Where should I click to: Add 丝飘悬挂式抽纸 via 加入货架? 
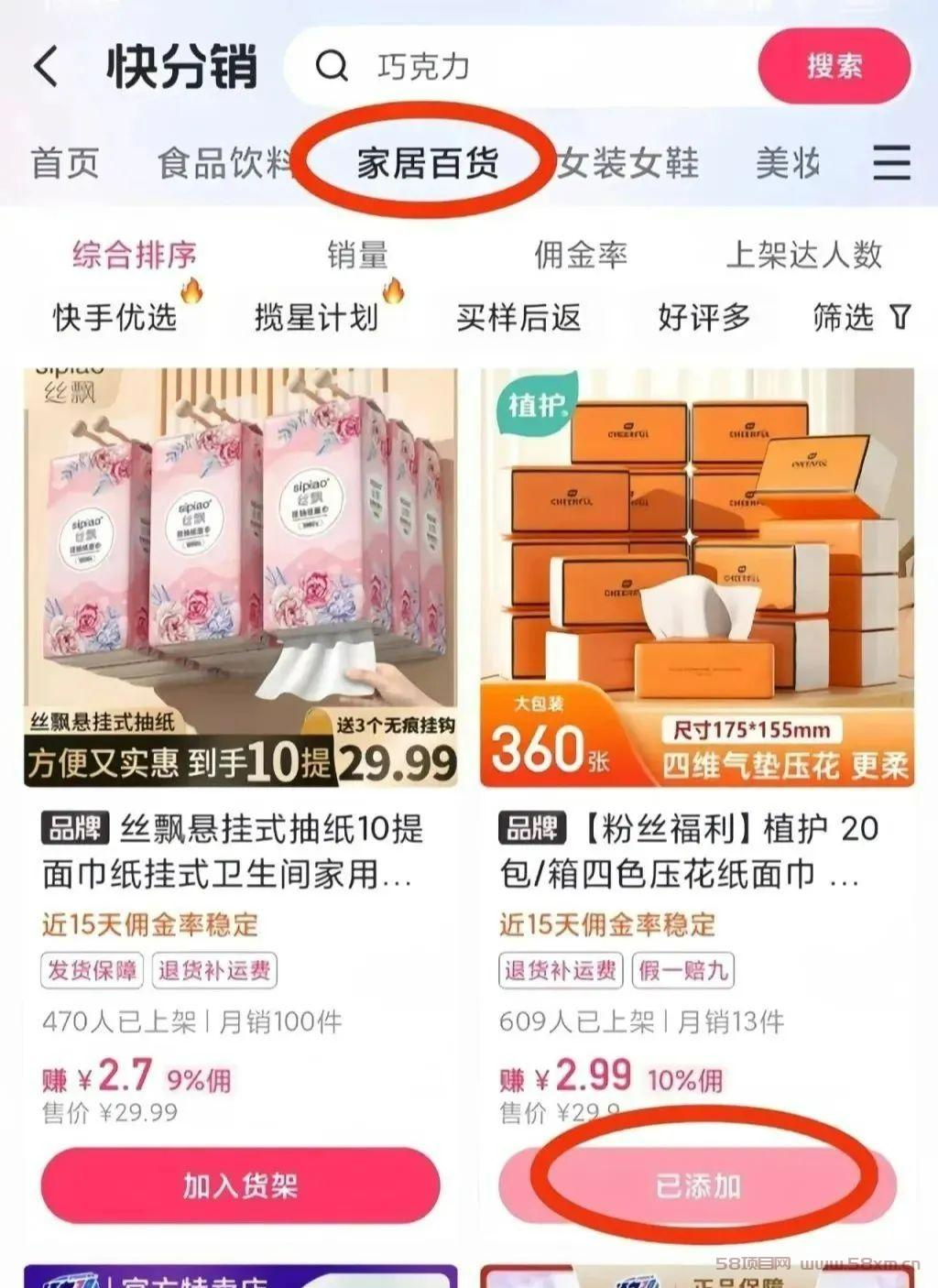[240, 1185]
